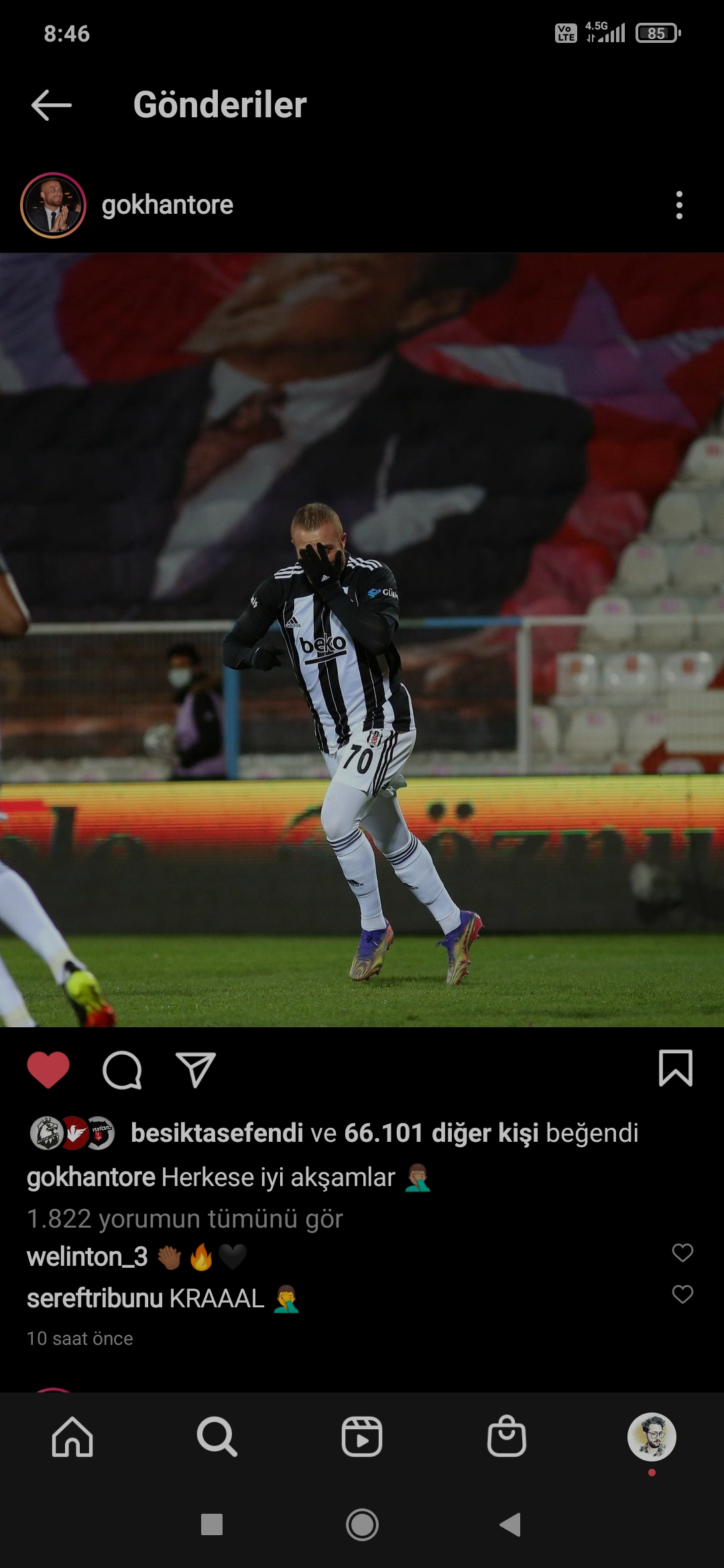Viewport: 724px width, 1568px height.
Task: Switch to the Search tab
Action: 217,1437
